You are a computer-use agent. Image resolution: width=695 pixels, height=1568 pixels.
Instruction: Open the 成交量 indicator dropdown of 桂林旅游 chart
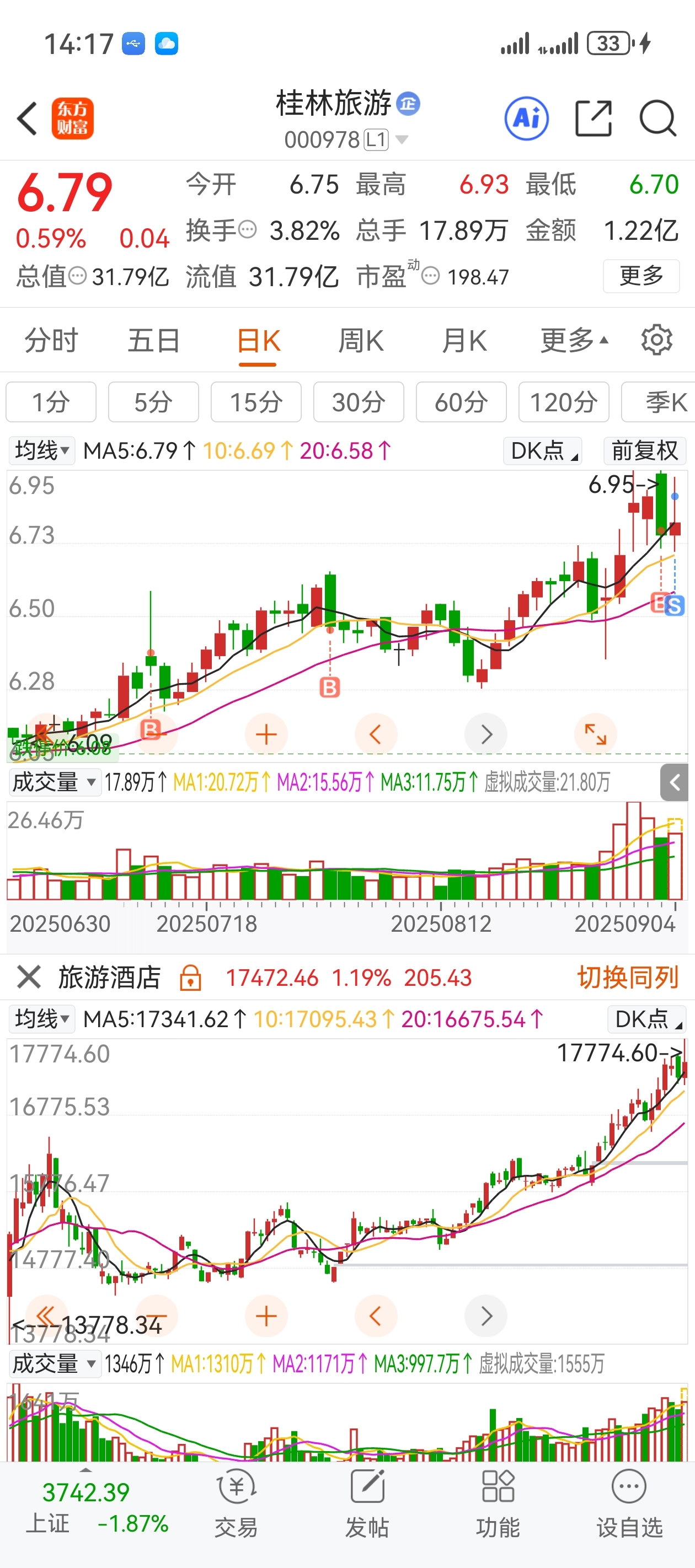tap(54, 782)
